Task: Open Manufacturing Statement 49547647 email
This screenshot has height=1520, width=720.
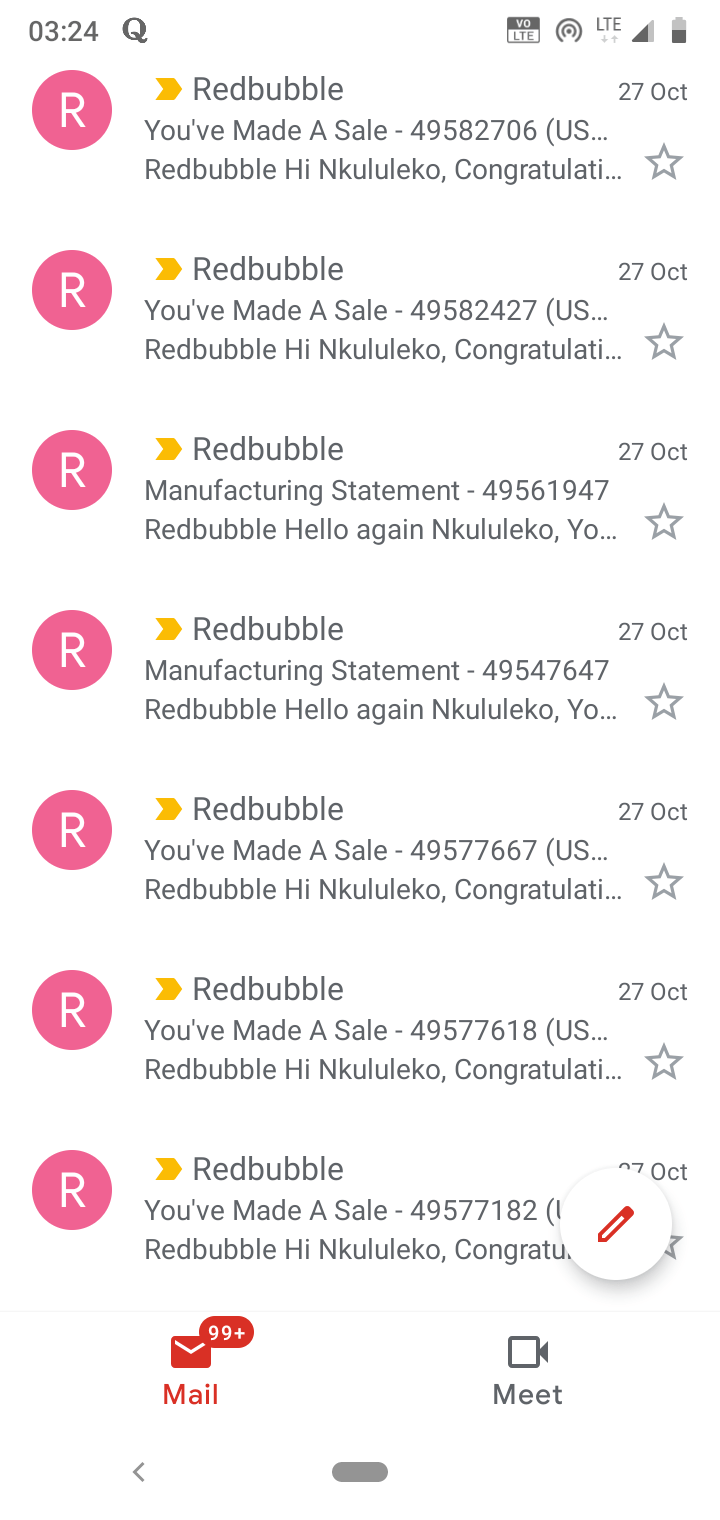Action: (x=360, y=670)
